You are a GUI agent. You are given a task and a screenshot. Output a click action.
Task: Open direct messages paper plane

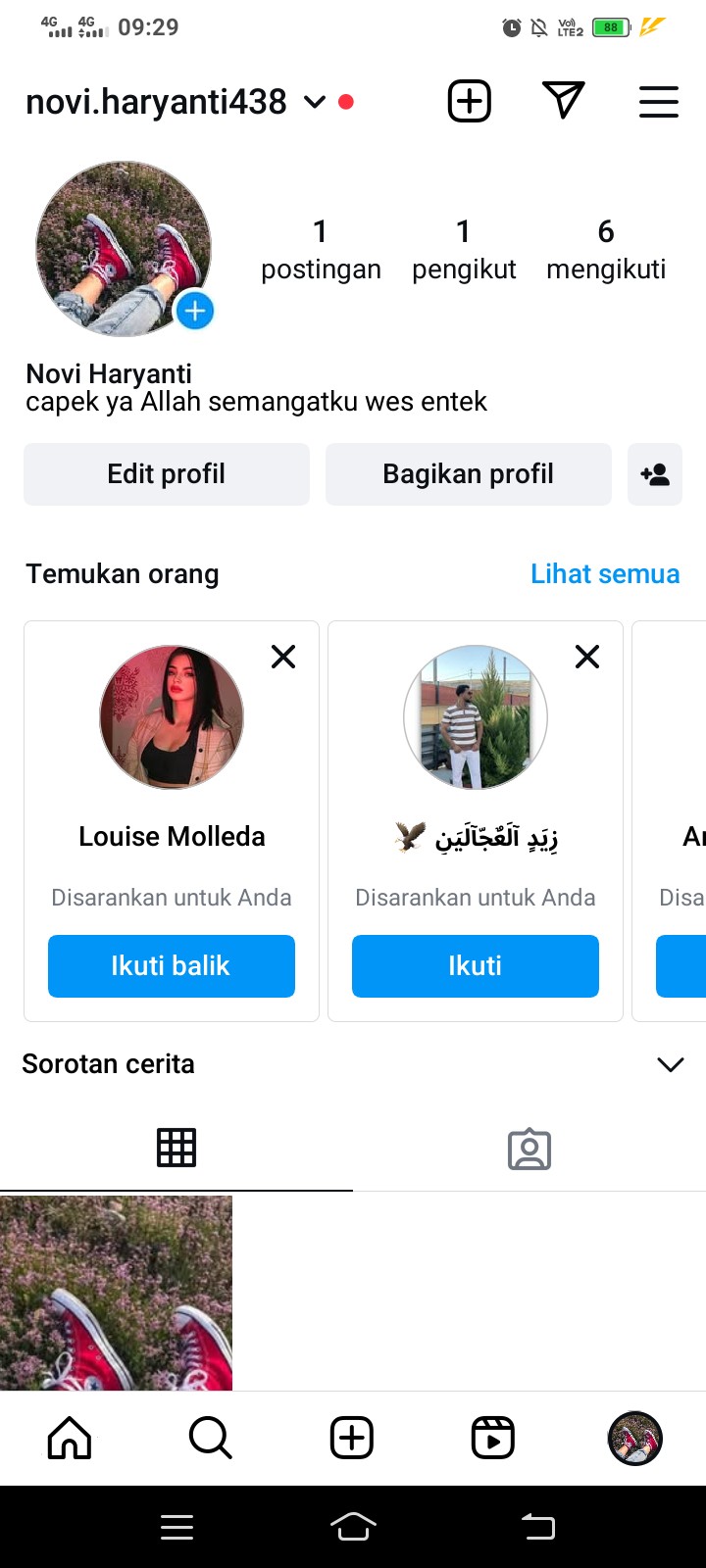pyautogui.click(x=563, y=101)
